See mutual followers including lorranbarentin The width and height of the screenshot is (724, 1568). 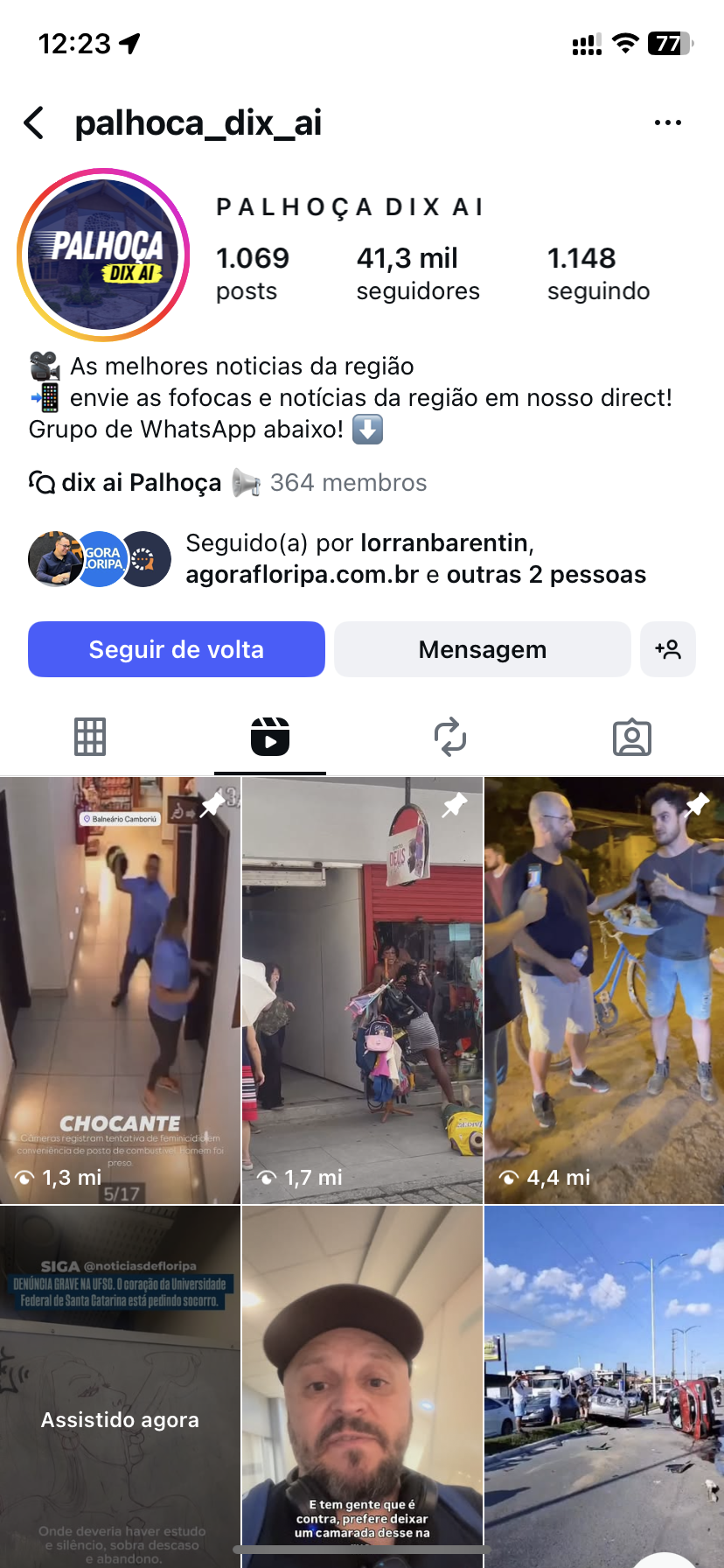(x=415, y=559)
